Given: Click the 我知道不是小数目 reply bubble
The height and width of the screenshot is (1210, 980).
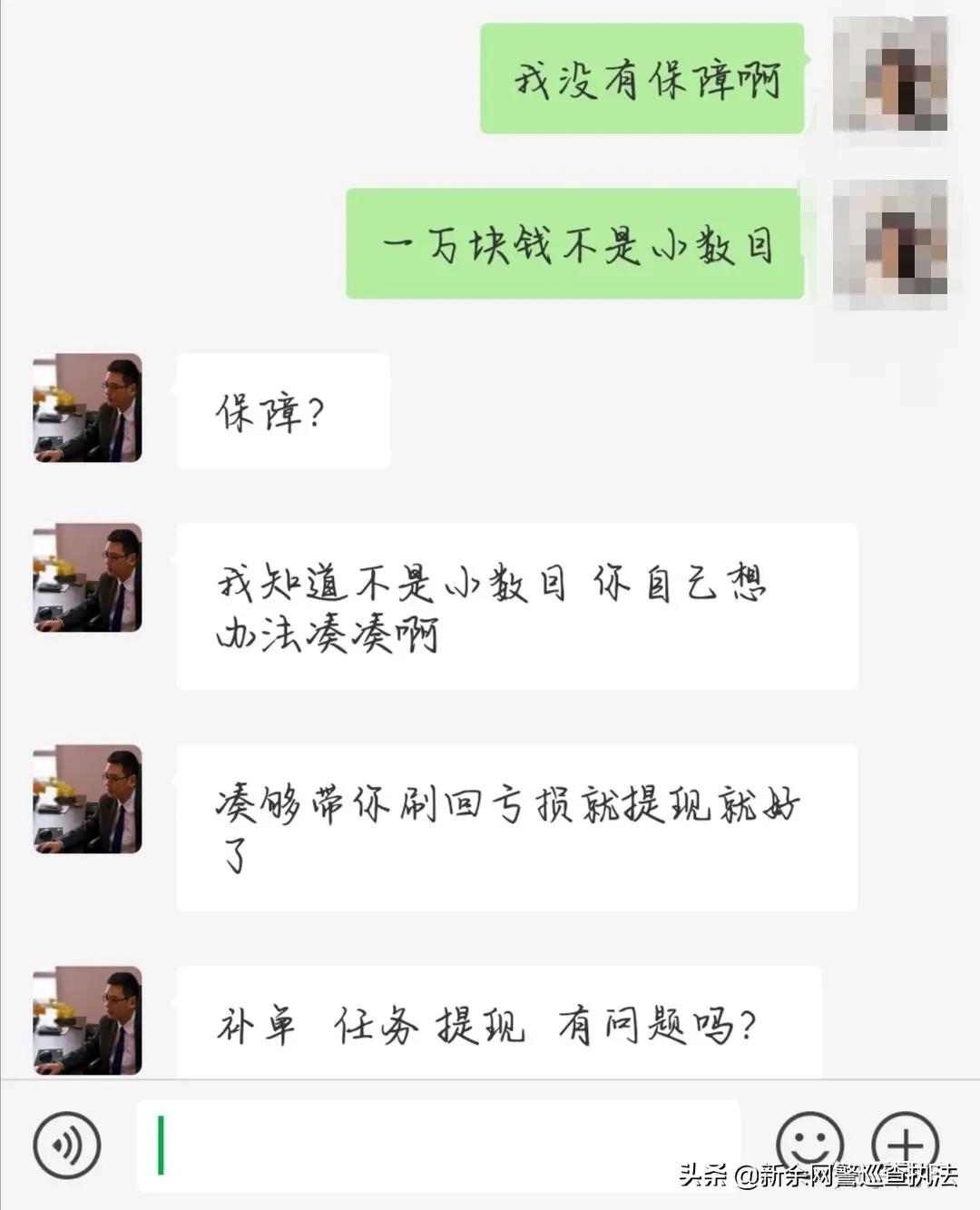Looking at the screenshot, I should coord(517,604).
